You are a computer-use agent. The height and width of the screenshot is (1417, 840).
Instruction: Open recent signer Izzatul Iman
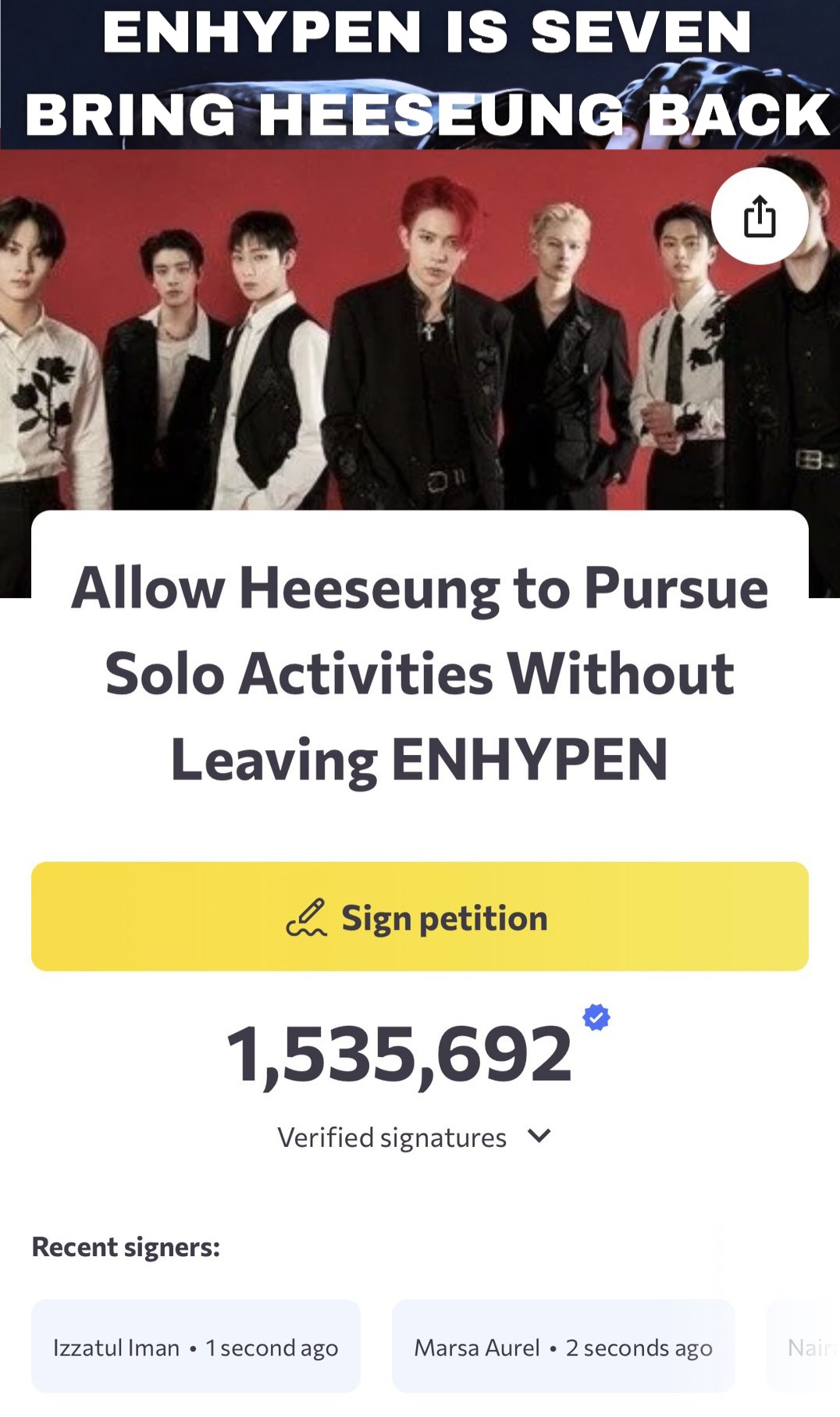pyautogui.click(x=195, y=1347)
